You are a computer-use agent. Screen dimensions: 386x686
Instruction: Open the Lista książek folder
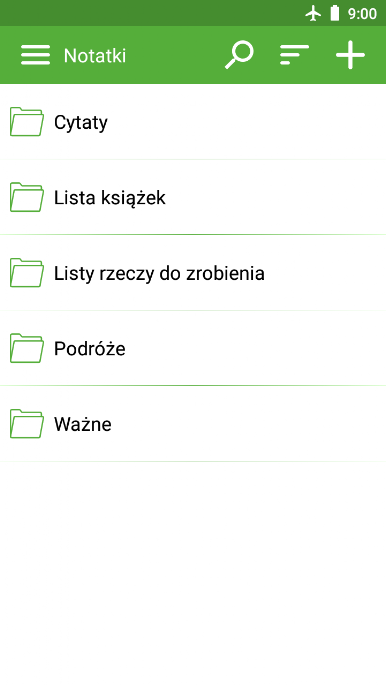[x=193, y=197]
